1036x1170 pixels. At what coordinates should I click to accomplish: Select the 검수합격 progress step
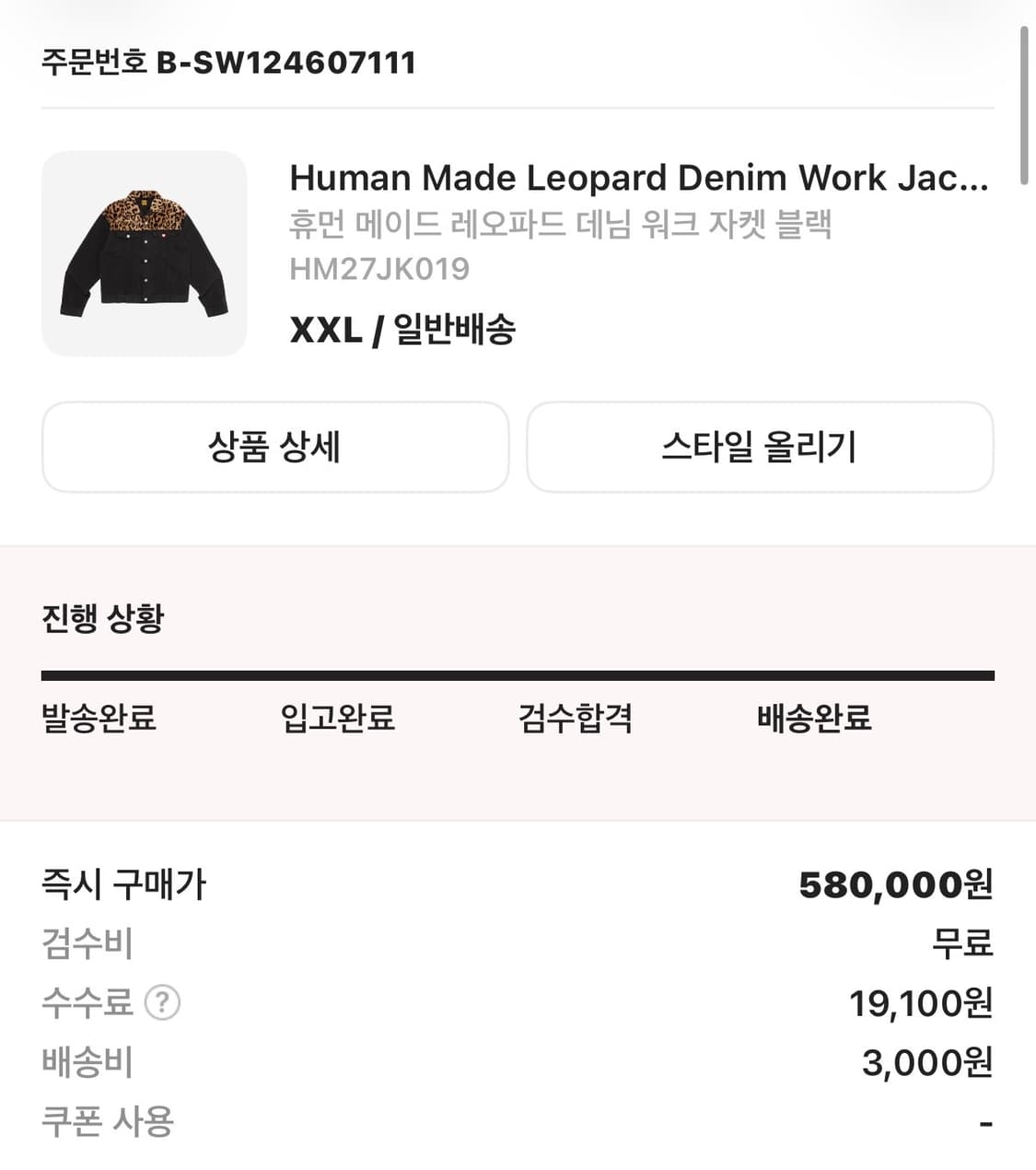(x=575, y=720)
